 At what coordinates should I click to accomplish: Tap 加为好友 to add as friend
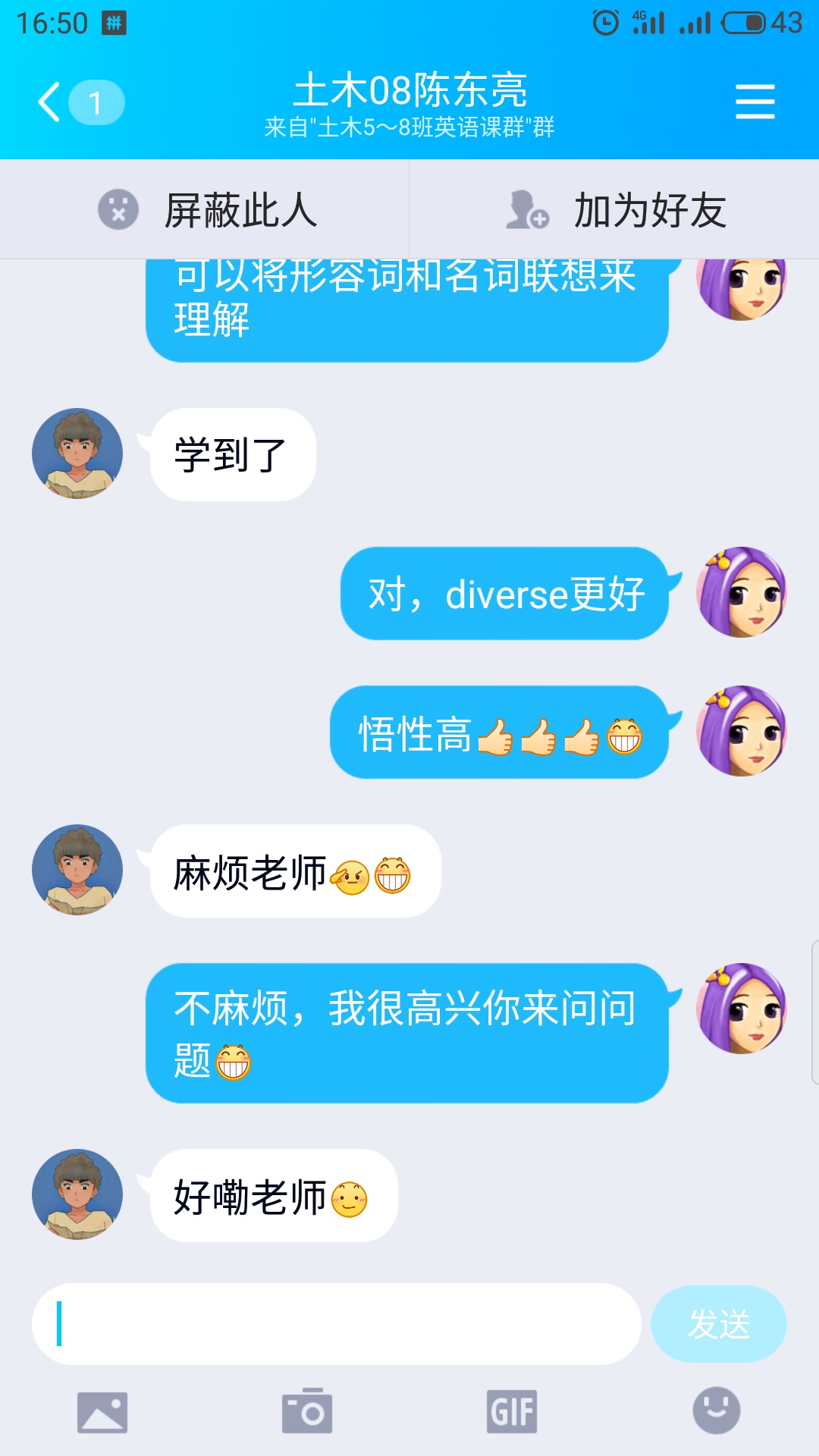(614, 210)
